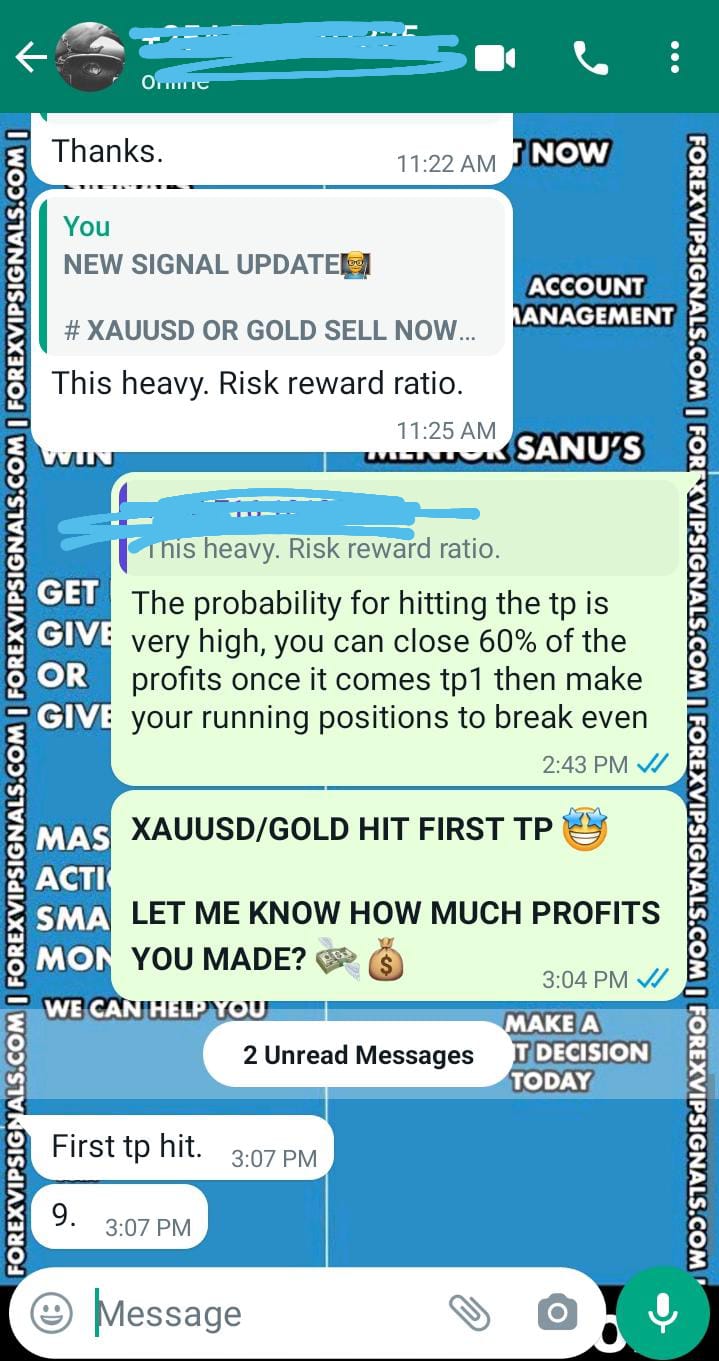719x1361 pixels.
Task: Open the overflow menu
Action: pyautogui.click(x=675, y=58)
